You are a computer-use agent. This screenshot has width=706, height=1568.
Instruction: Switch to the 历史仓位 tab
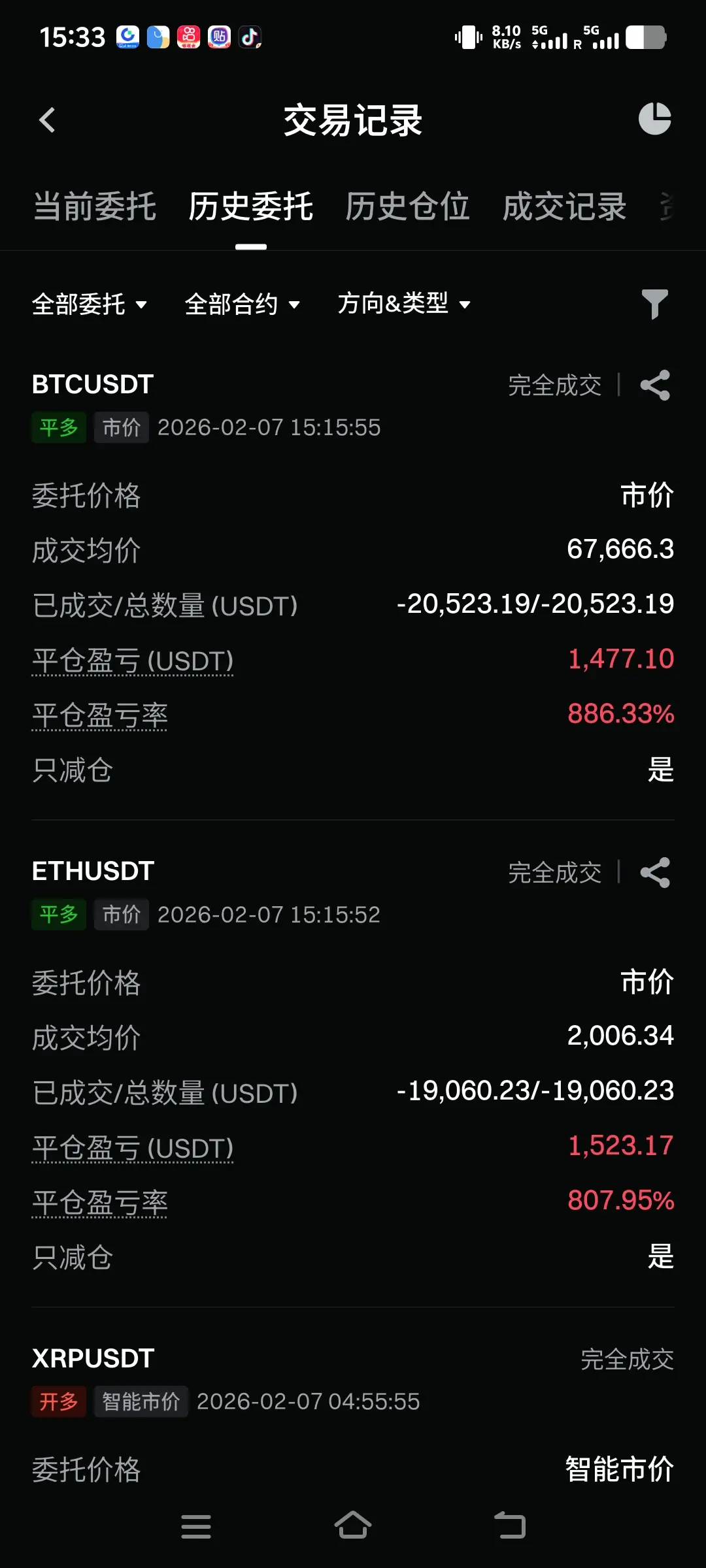pyautogui.click(x=407, y=206)
